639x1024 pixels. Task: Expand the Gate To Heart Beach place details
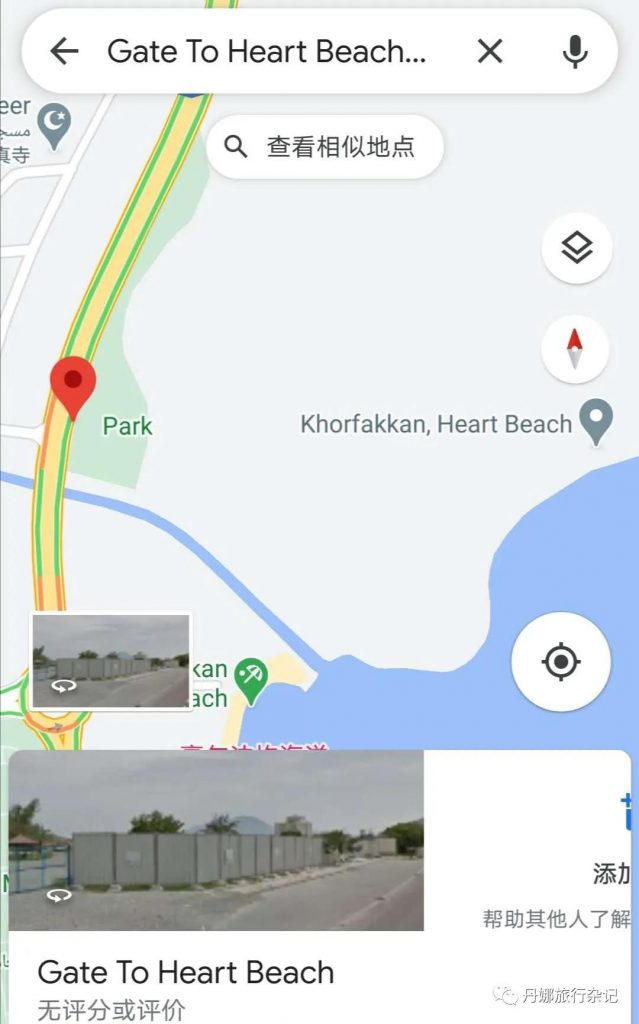186,972
